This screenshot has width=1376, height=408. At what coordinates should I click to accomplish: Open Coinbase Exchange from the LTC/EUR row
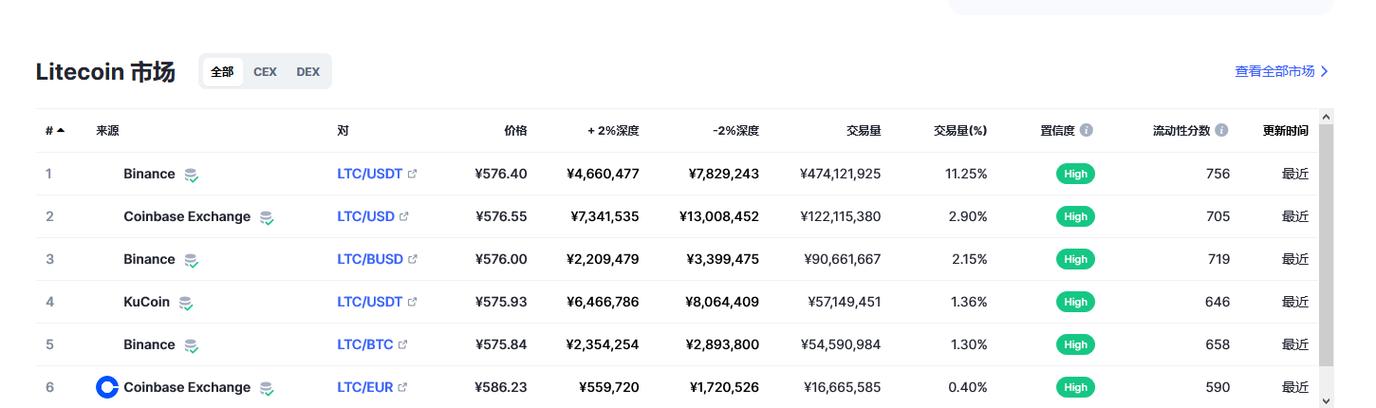tap(186, 387)
